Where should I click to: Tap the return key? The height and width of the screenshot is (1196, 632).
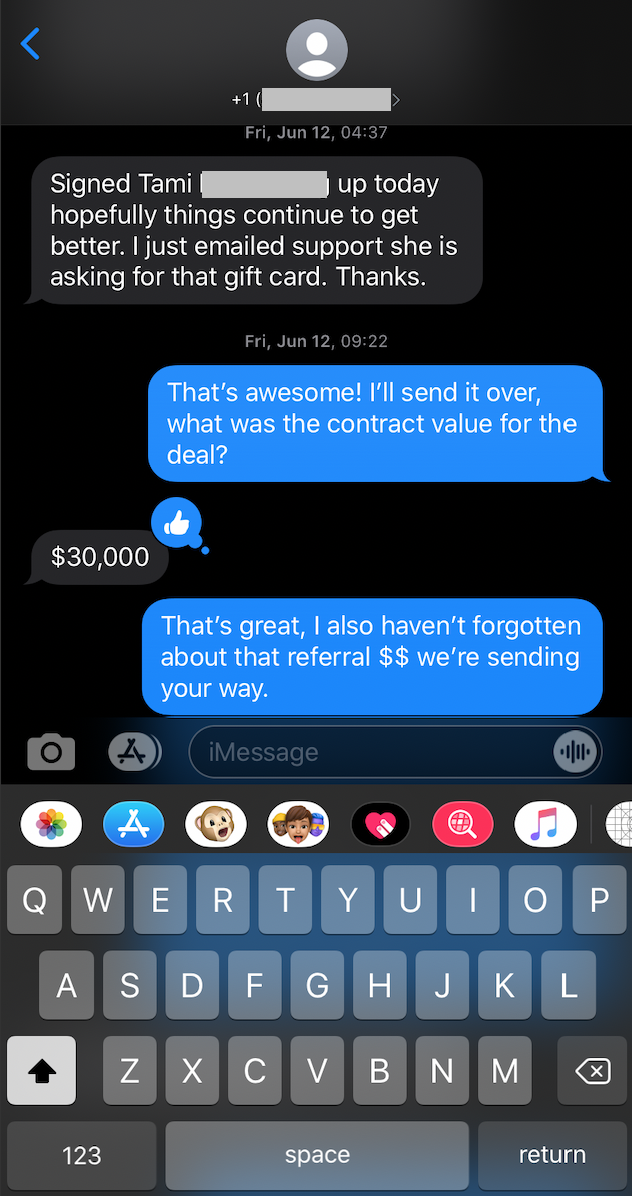point(552,1156)
